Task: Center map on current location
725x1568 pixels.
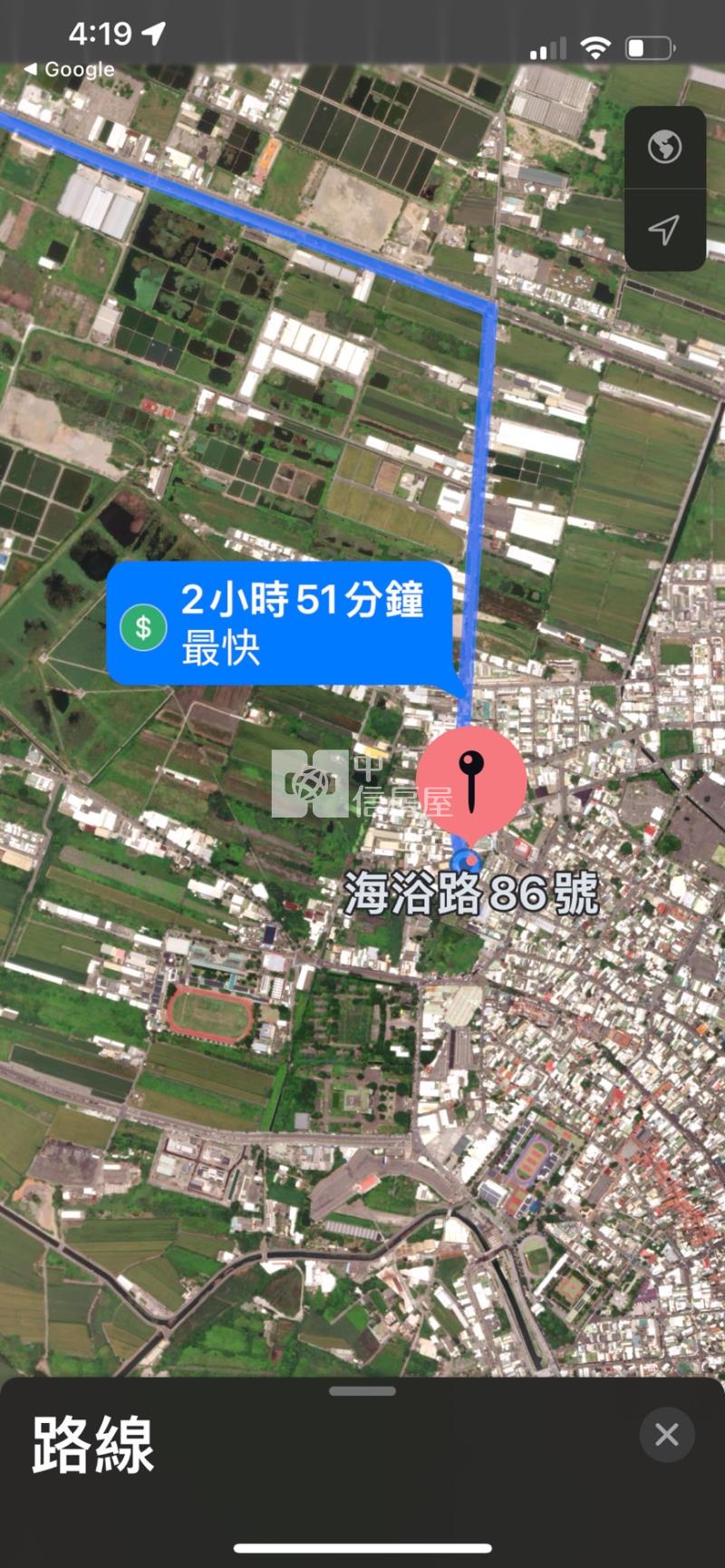Action: (665, 229)
